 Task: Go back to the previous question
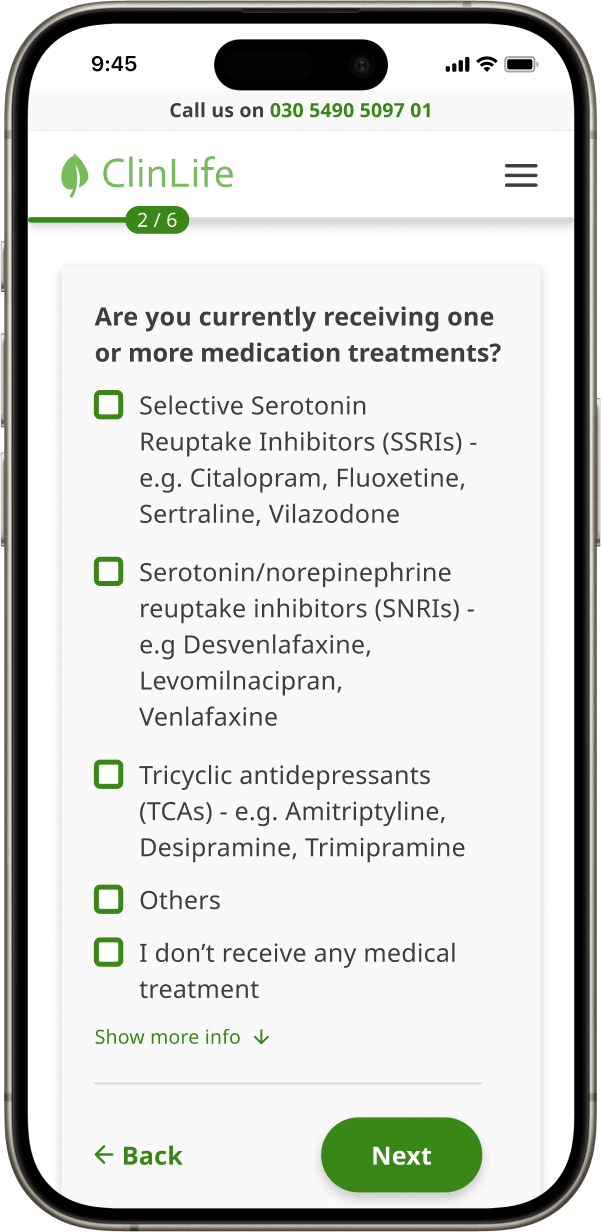[x=138, y=1156]
